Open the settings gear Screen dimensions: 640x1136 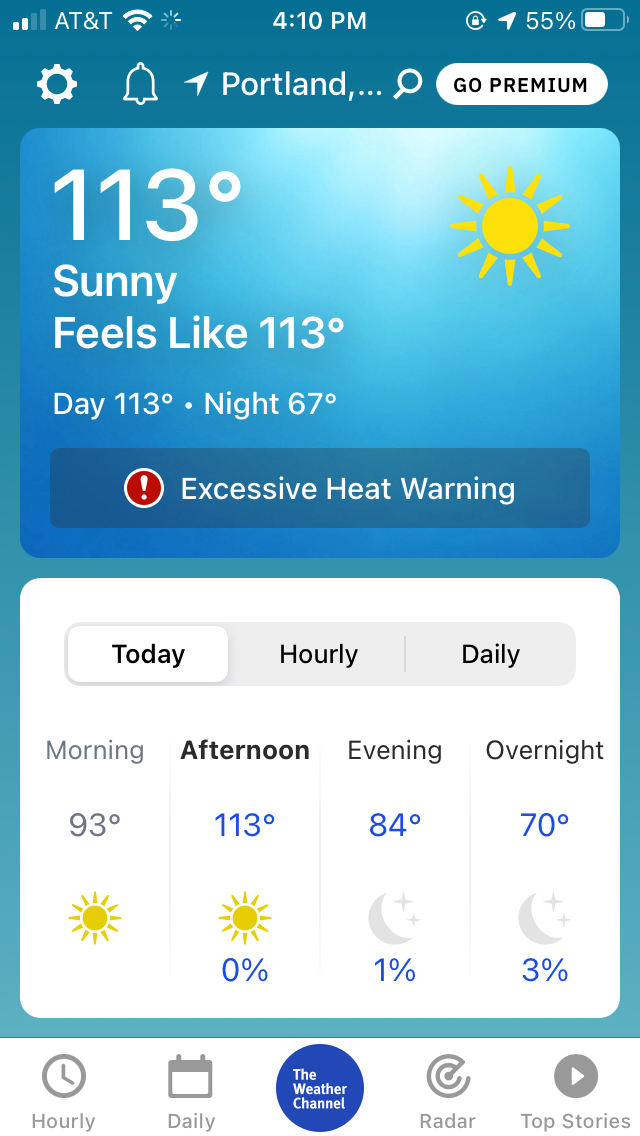[57, 85]
